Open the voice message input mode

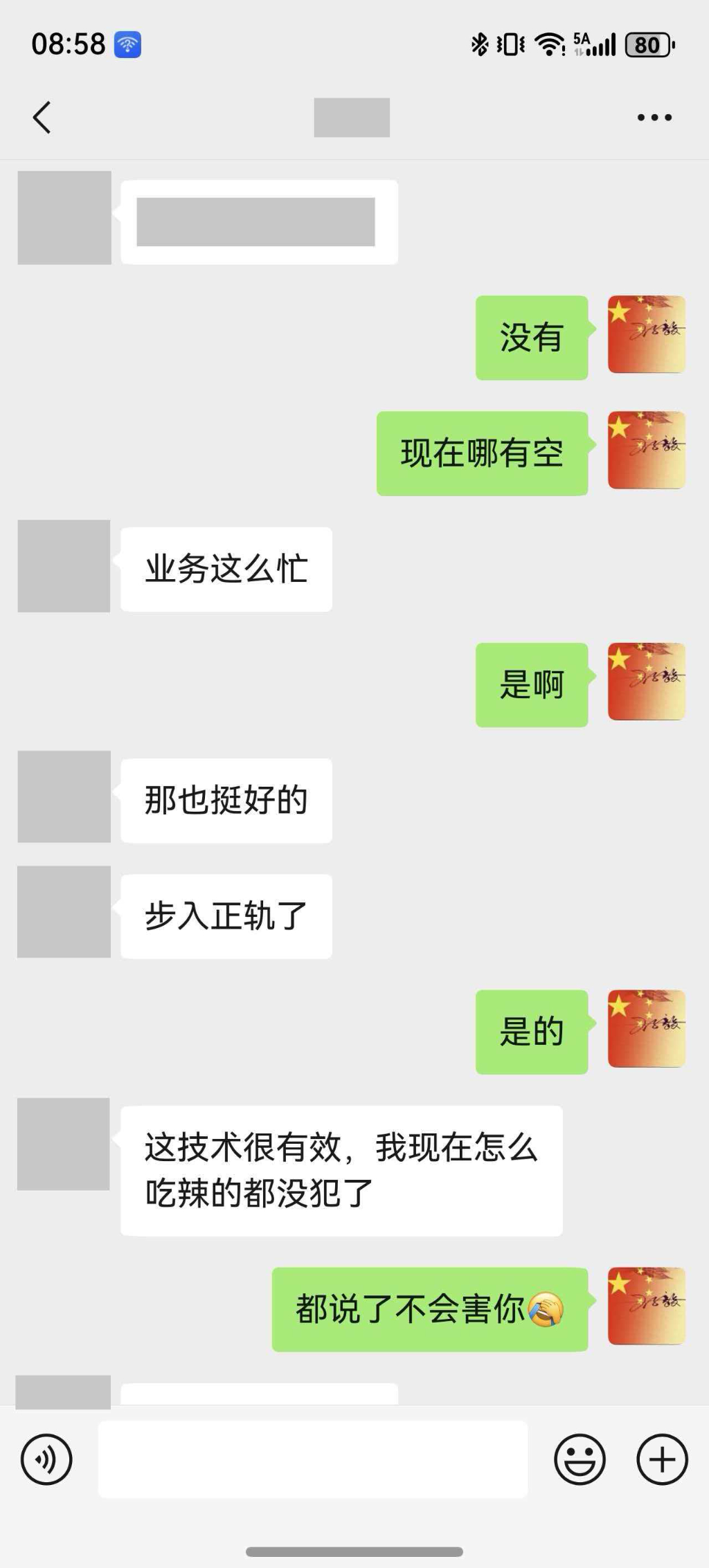coord(46,1460)
